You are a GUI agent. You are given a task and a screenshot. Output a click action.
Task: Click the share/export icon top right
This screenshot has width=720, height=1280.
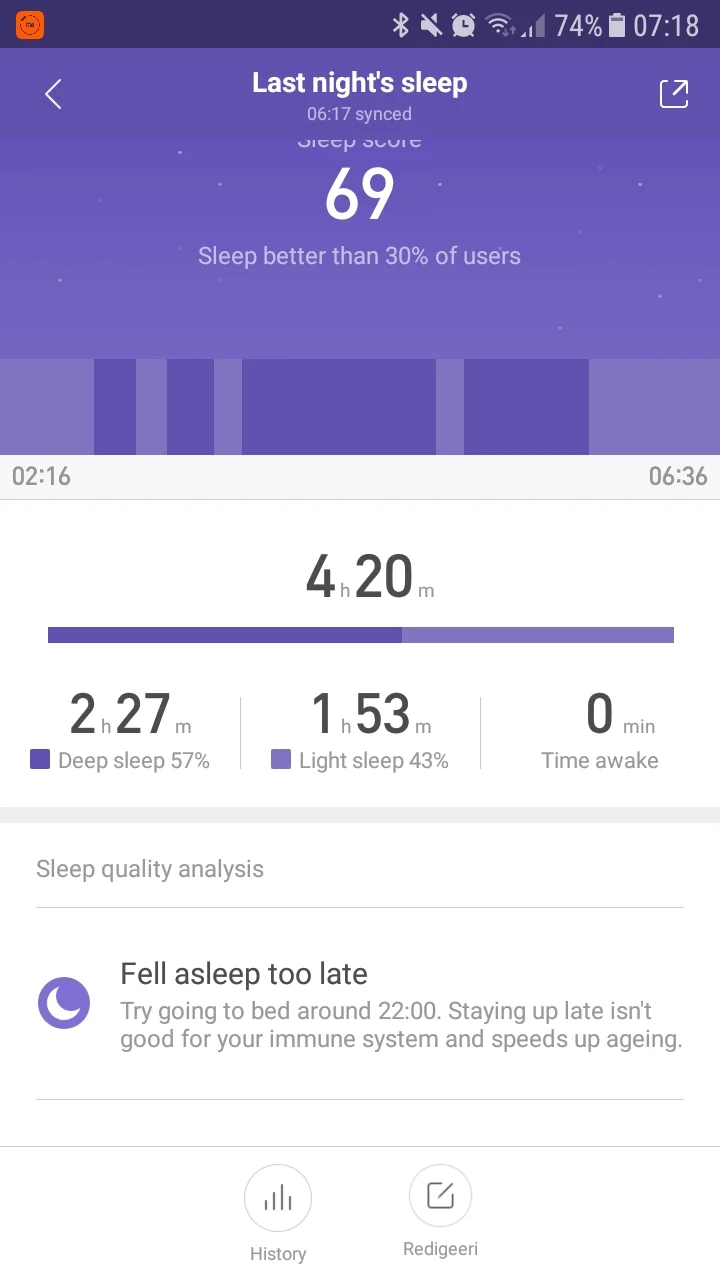674,93
